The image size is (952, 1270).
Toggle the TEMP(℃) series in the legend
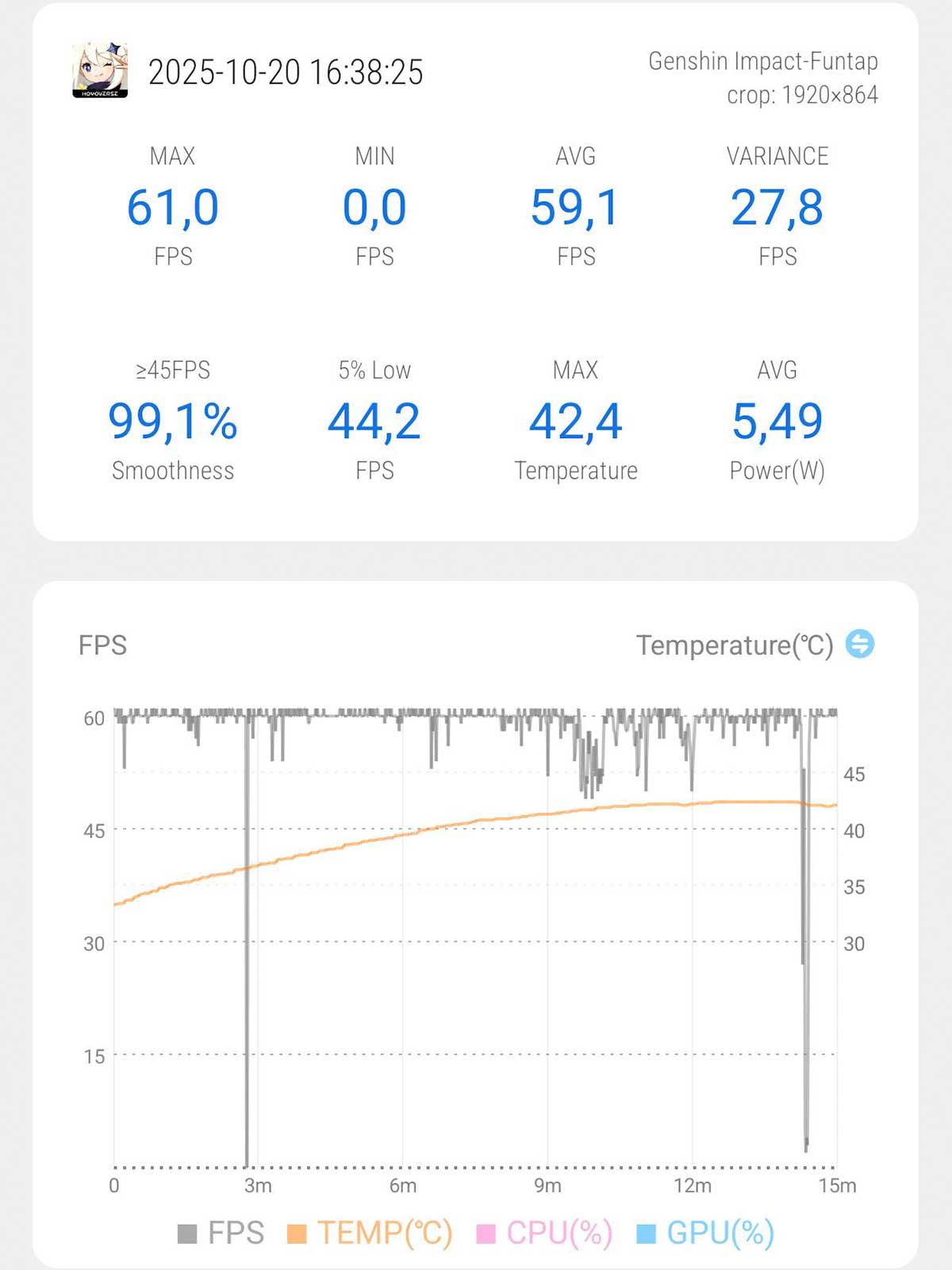(370, 1233)
